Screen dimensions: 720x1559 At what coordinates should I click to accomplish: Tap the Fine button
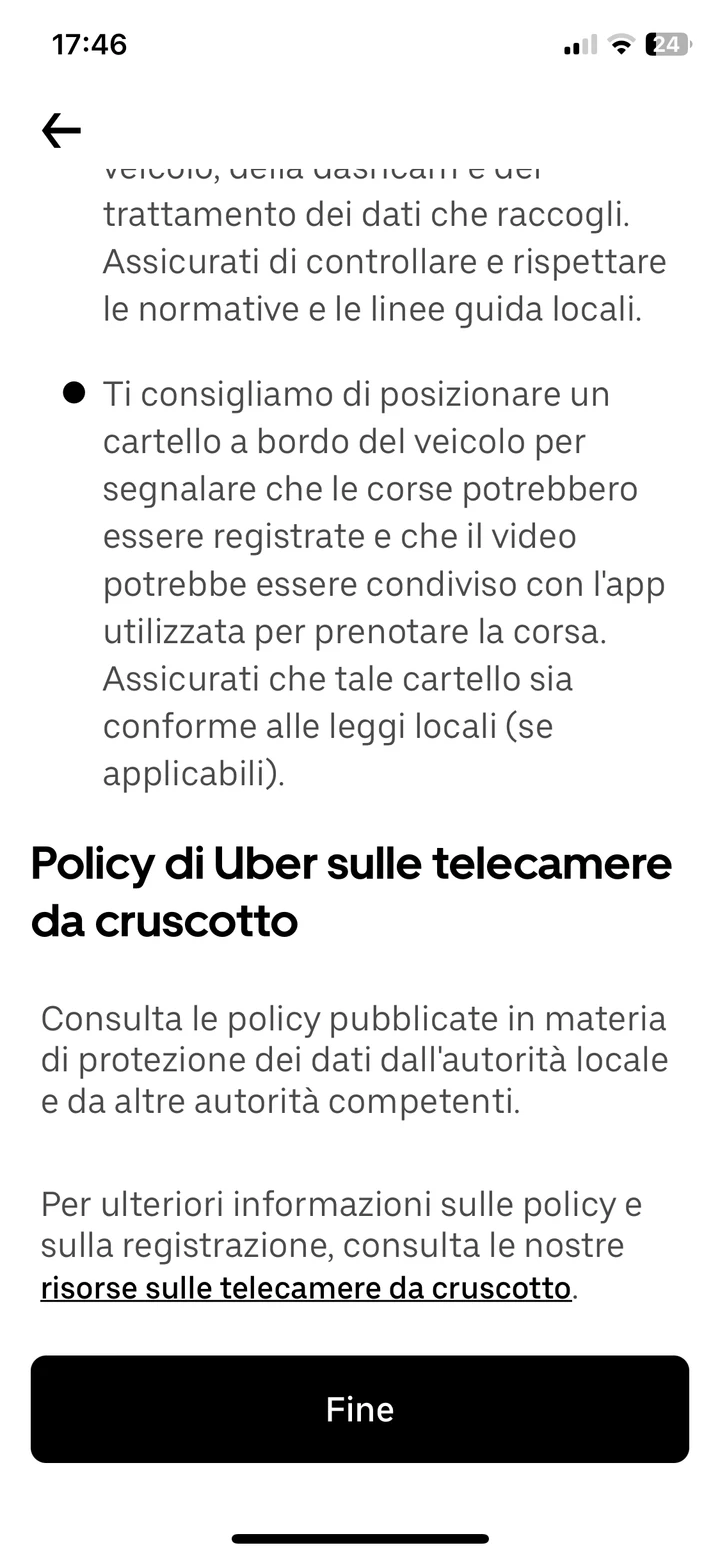coord(360,1409)
